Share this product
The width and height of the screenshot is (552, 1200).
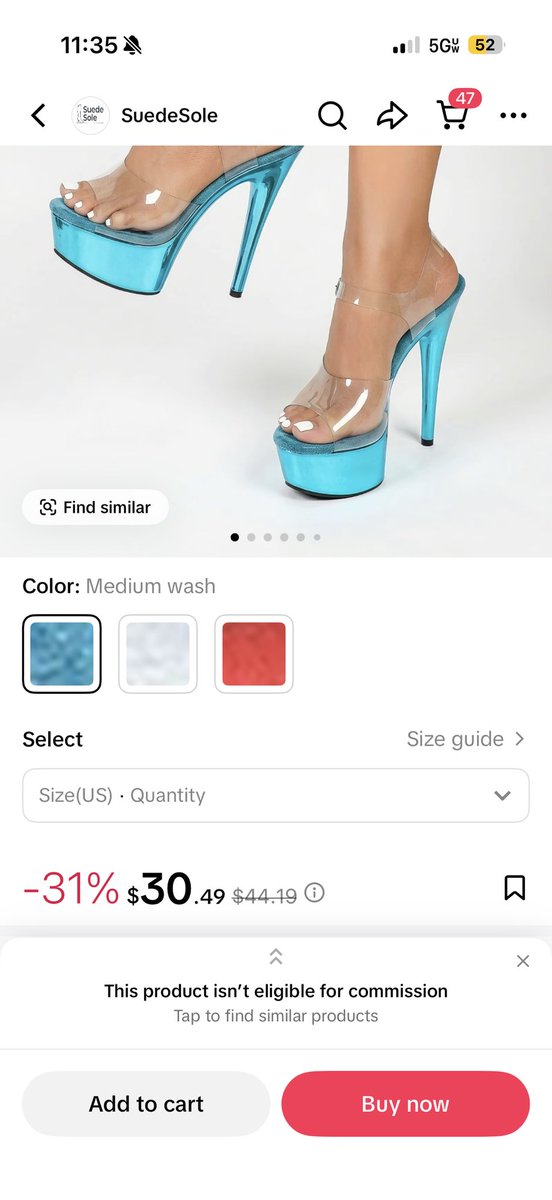392,116
